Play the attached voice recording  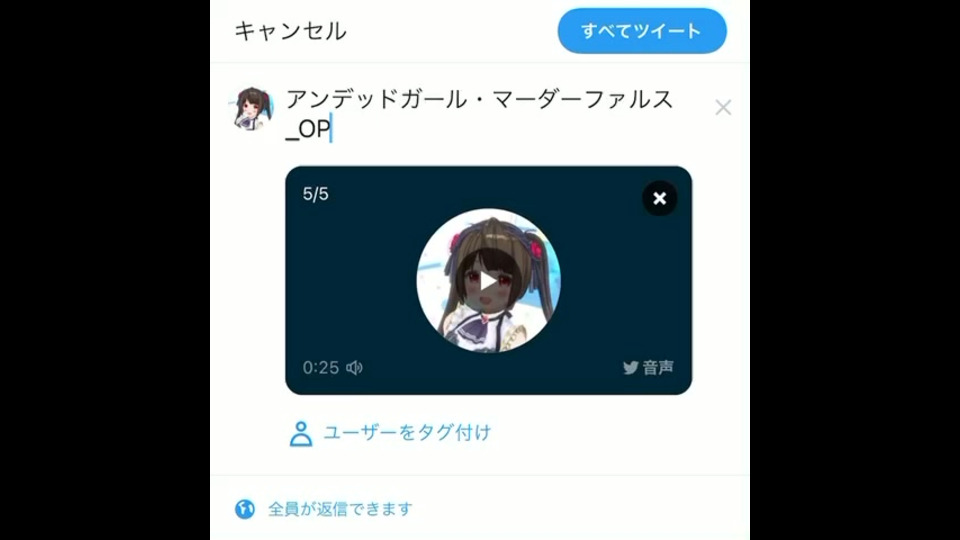(x=488, y=280)
